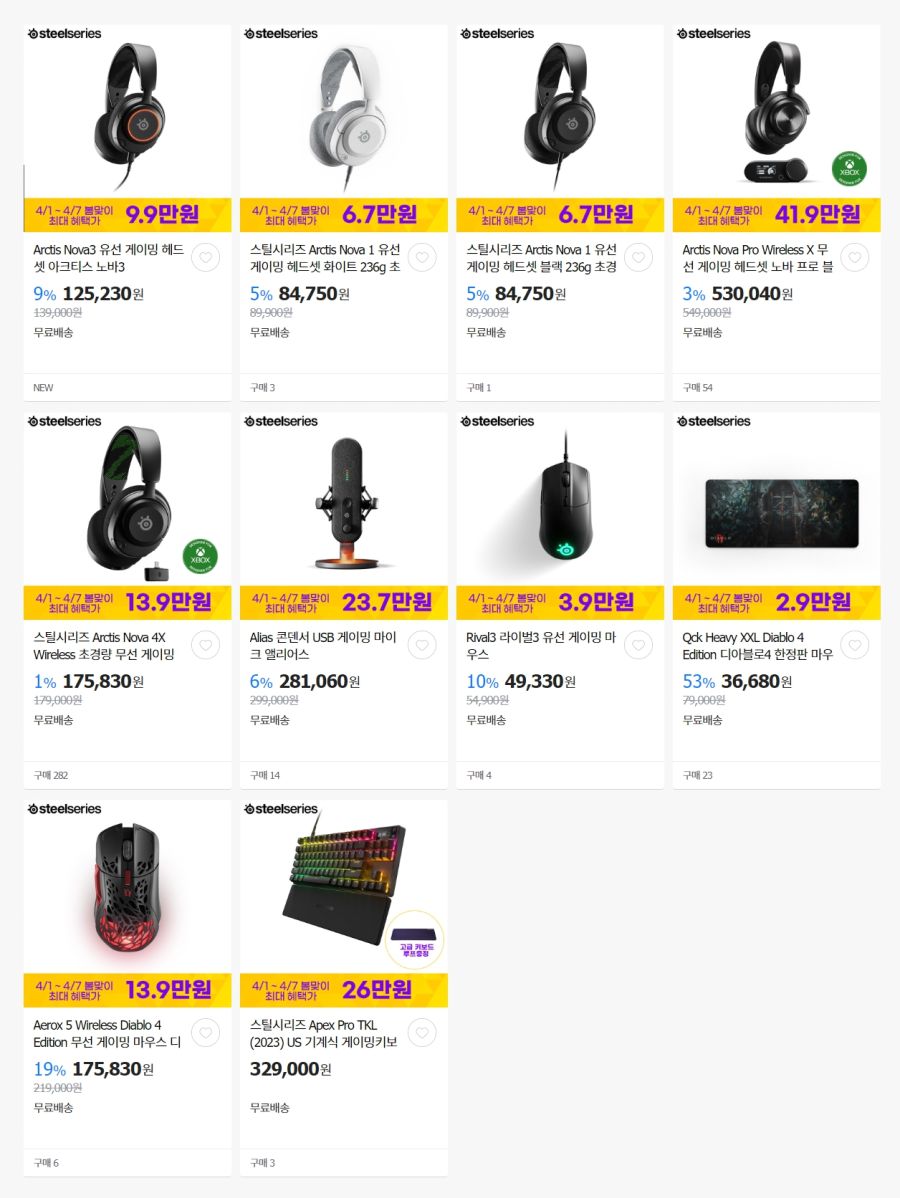Viewport: 900px width, 1198px height.
Task: Add Apex Pro TKL keyboard to wishlist
Action: click(x=421, y=1033)
